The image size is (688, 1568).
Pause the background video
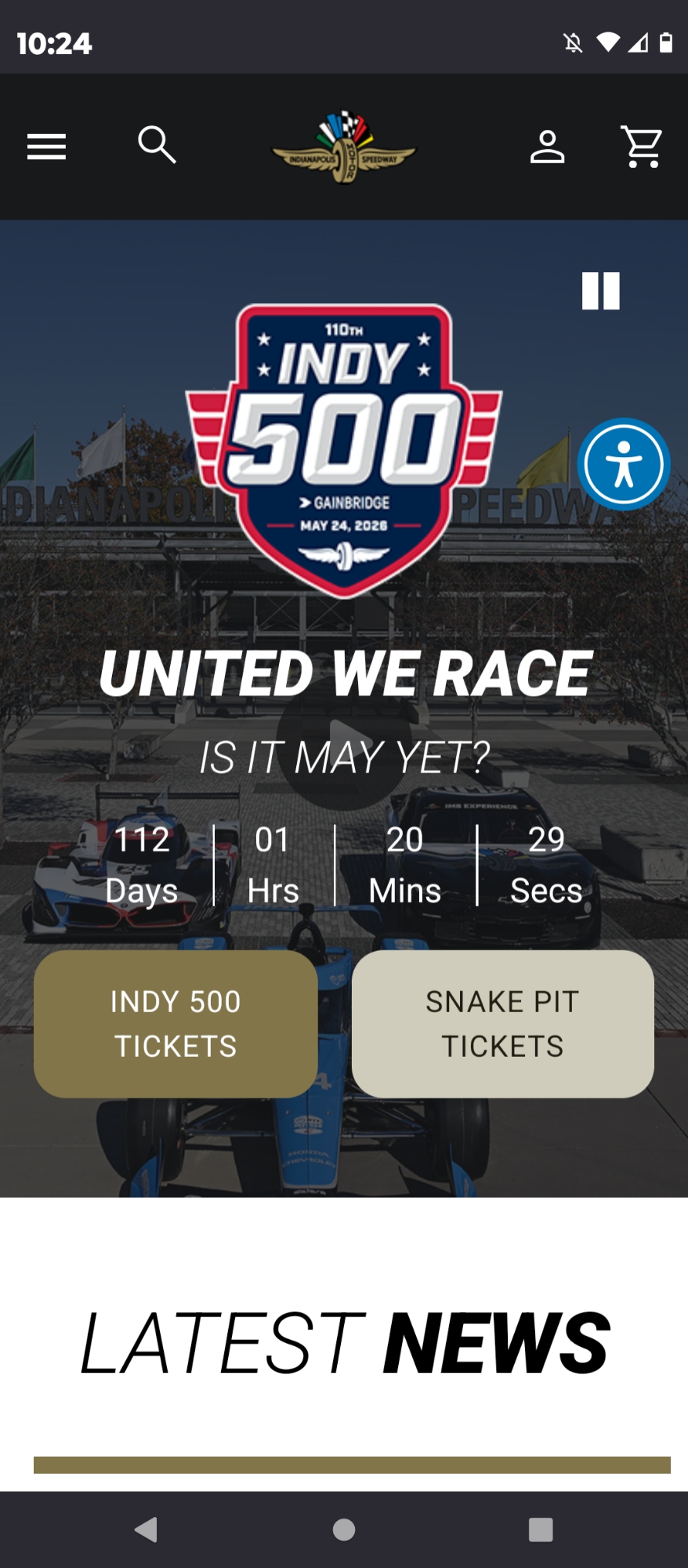(x=601, y=291)
